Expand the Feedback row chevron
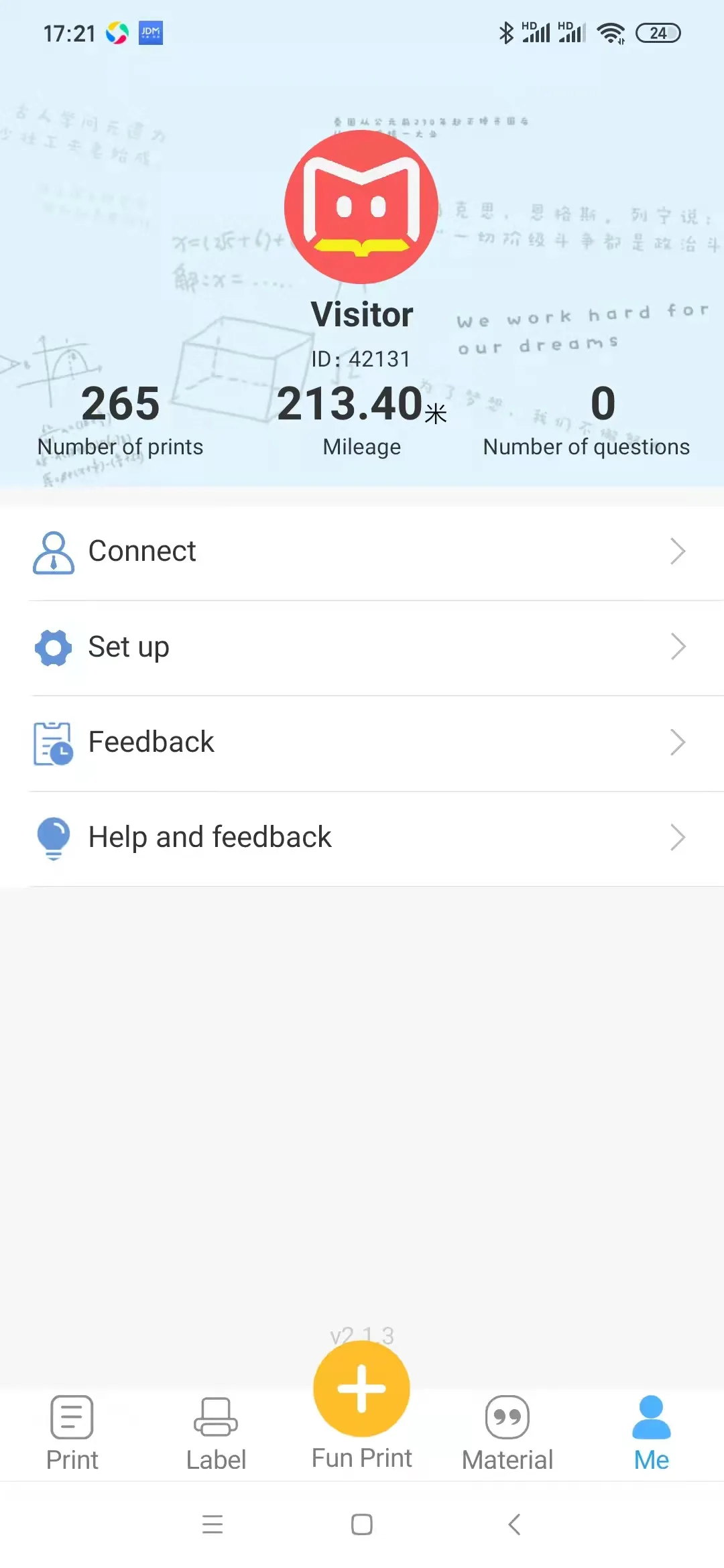This screenshot has height=1568, width=724. 678,742
